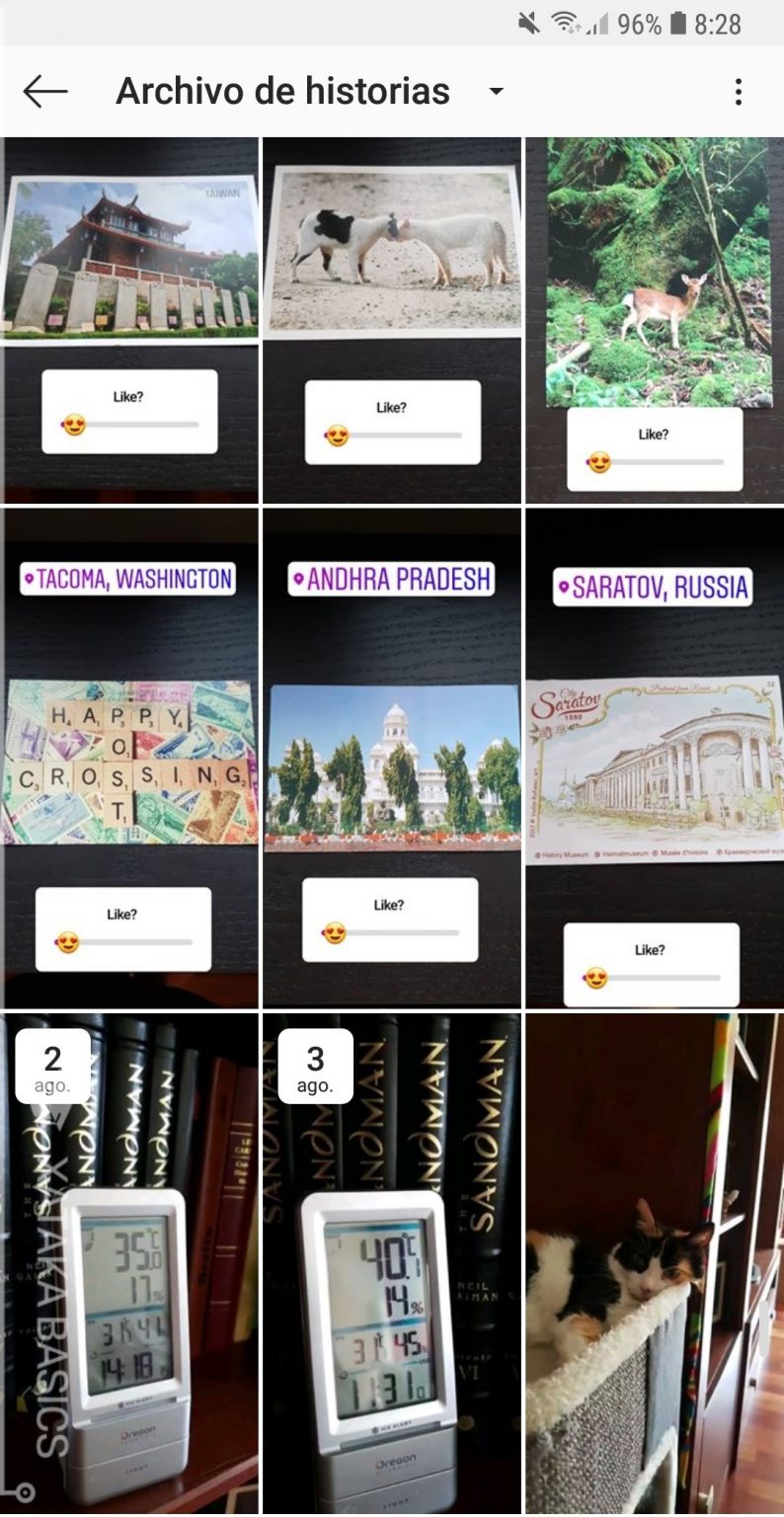This screenshot has height=1517, width=784.
Task: View the Saratov, Russia story
Action: click(x=655, y=758)
